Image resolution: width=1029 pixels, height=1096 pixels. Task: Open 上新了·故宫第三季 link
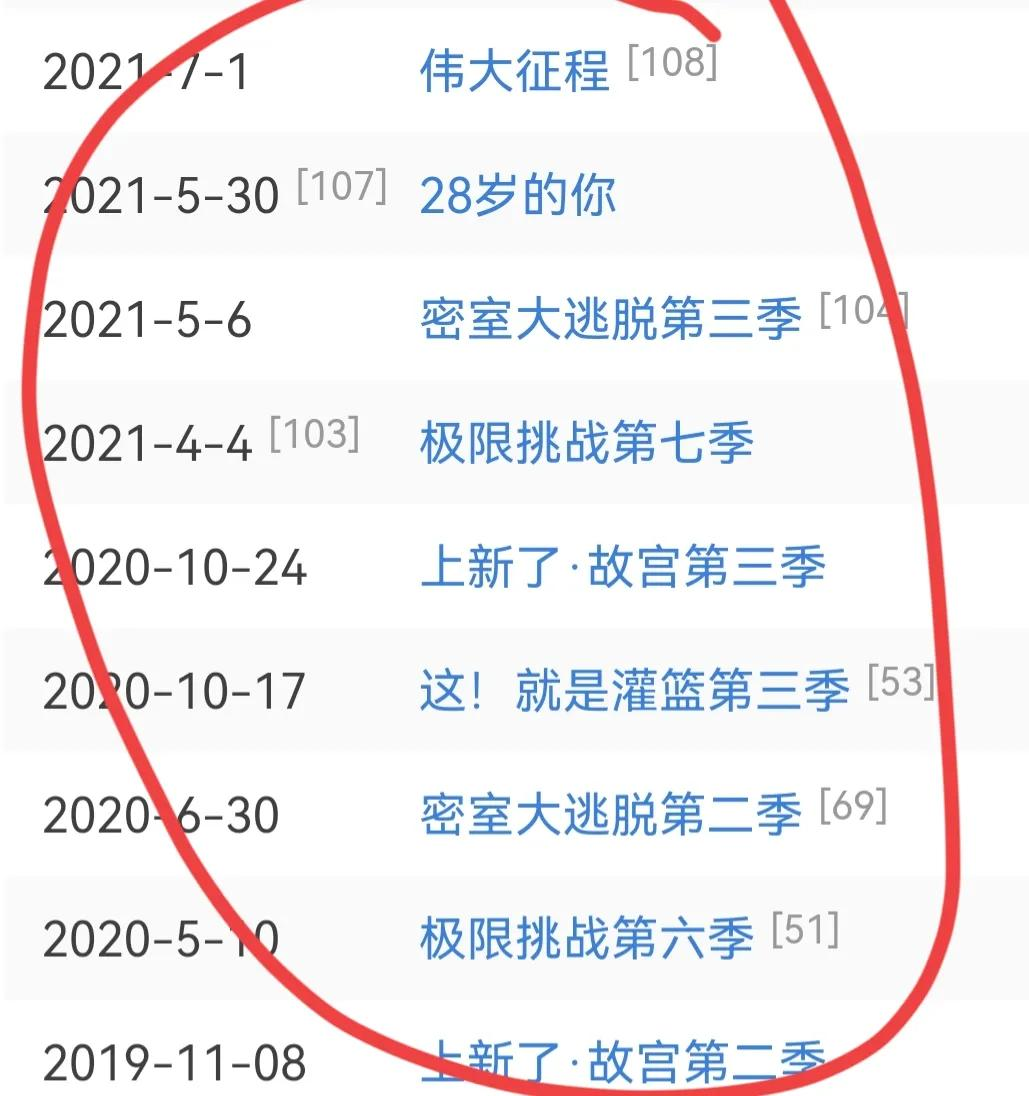622,568
